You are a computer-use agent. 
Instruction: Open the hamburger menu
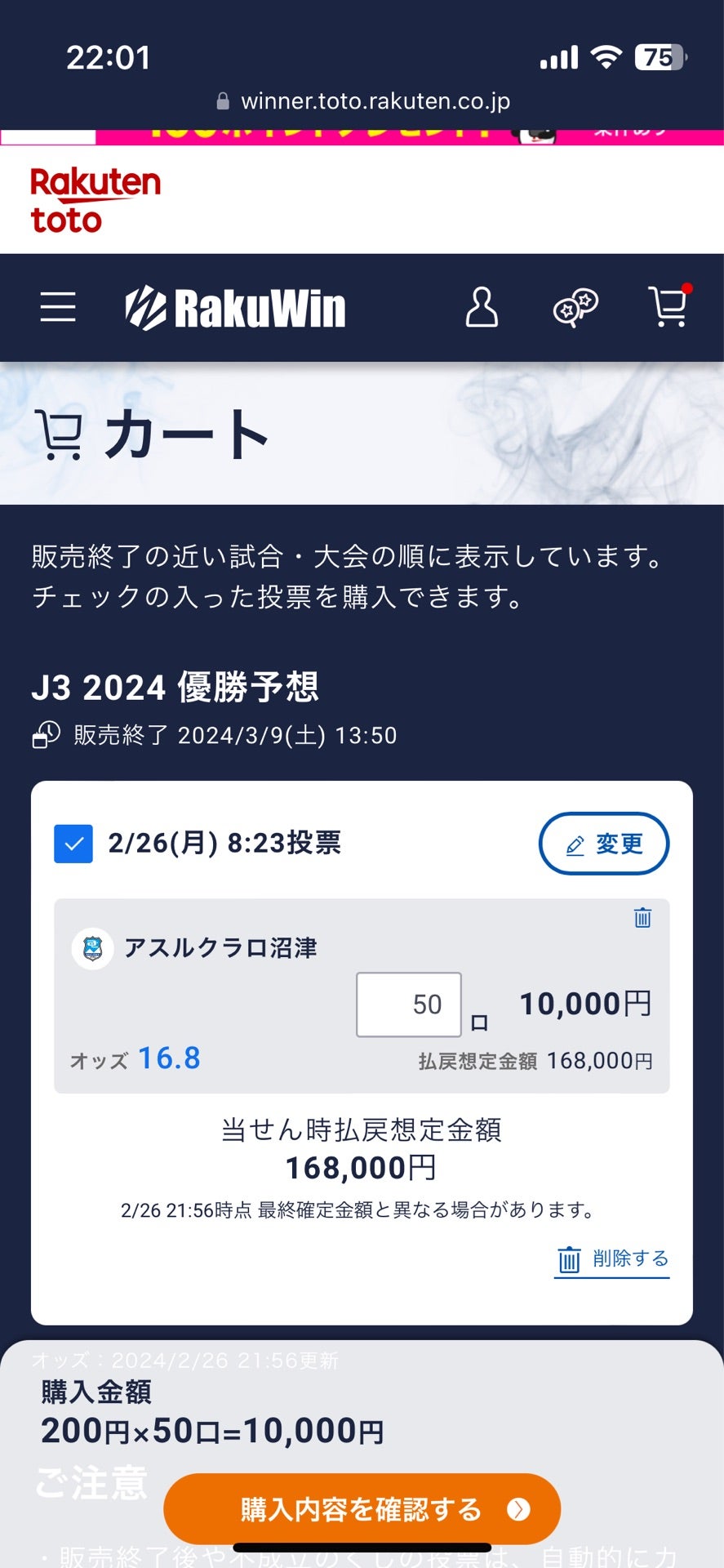click(x=58, y=307)
